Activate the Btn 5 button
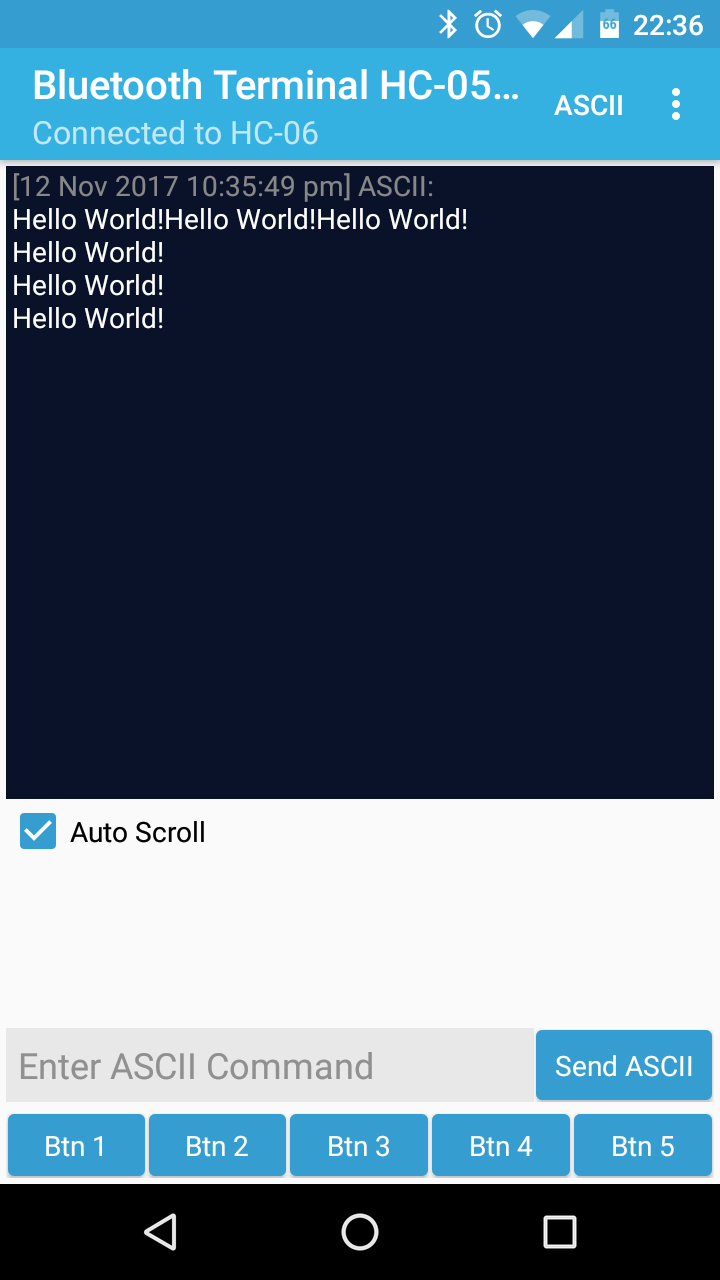The height and width of the screenshot is (1280, 720). pos(643,1146)
